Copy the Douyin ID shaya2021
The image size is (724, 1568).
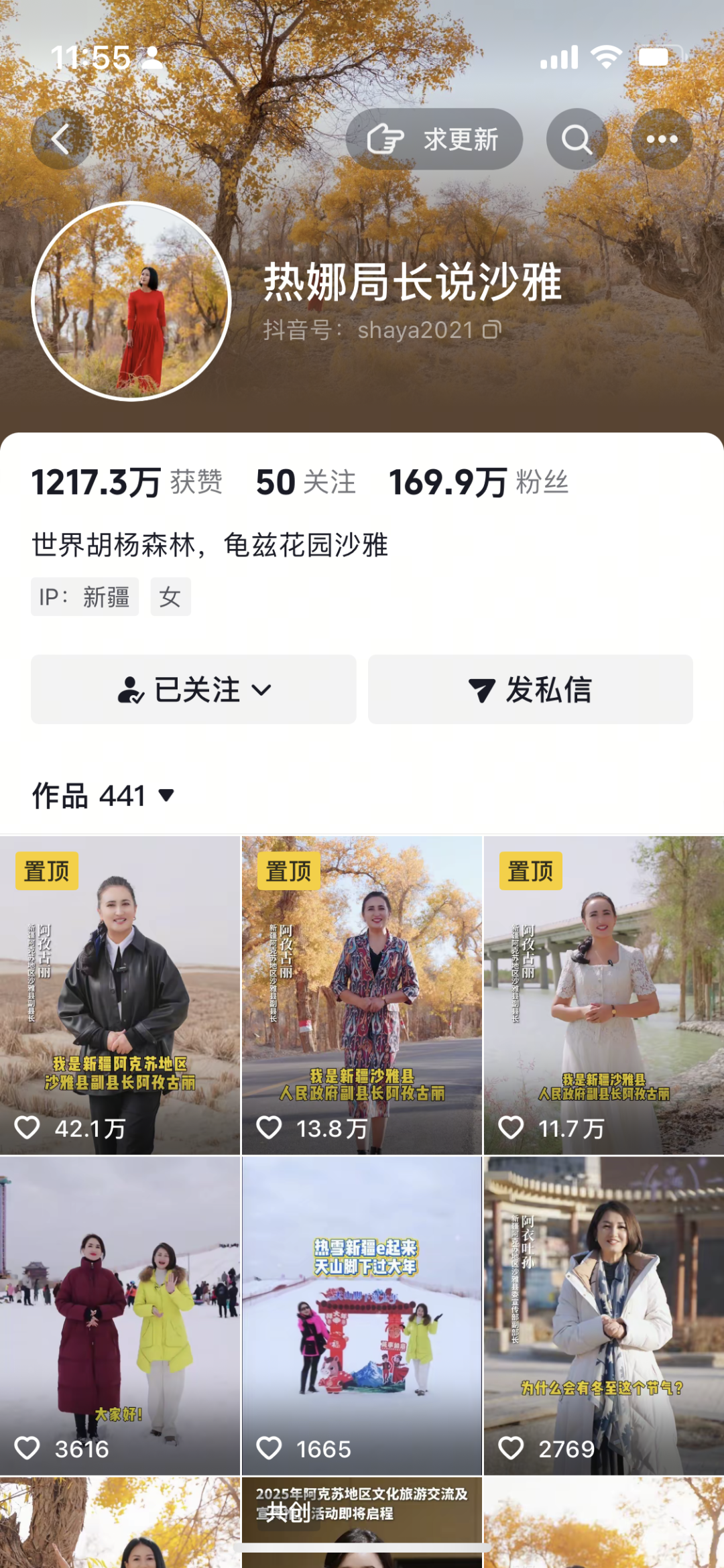pyautogui.click(x=493, y=330)
